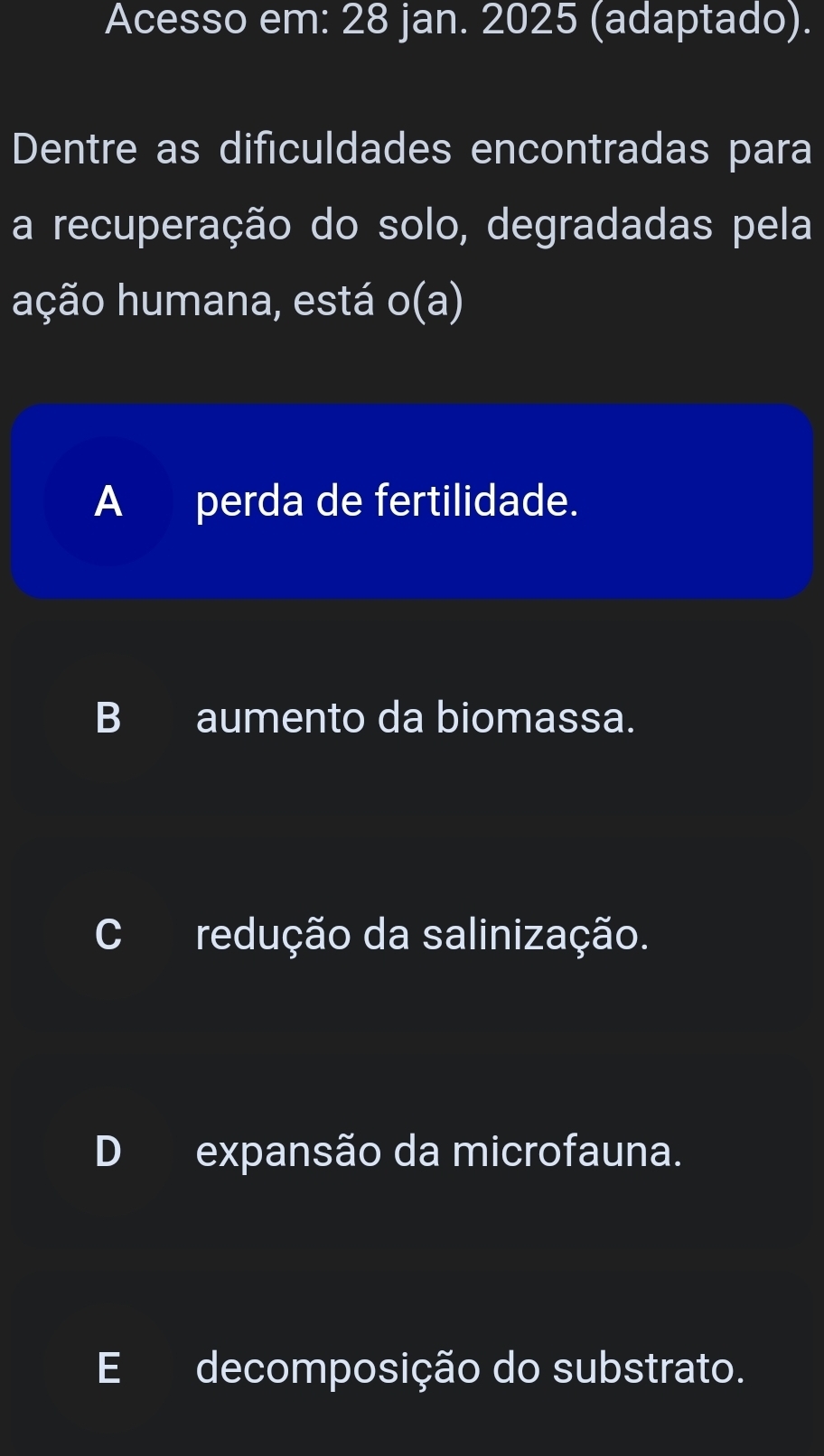824x1456 pixels.
Task: Select answer A, perda de fertilidade
Action: pos(412,501)
